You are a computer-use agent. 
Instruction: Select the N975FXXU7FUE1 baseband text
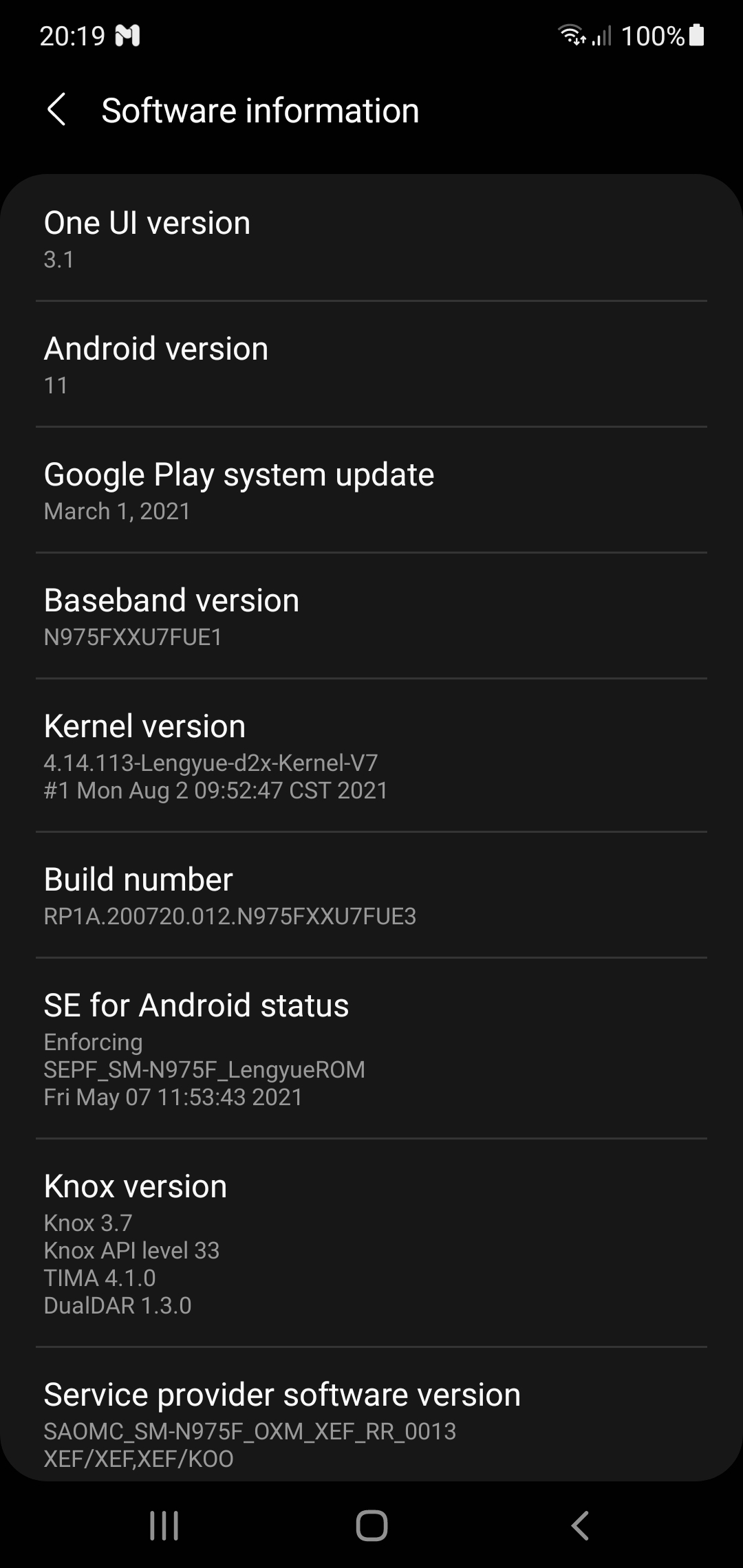click(133, 638)
